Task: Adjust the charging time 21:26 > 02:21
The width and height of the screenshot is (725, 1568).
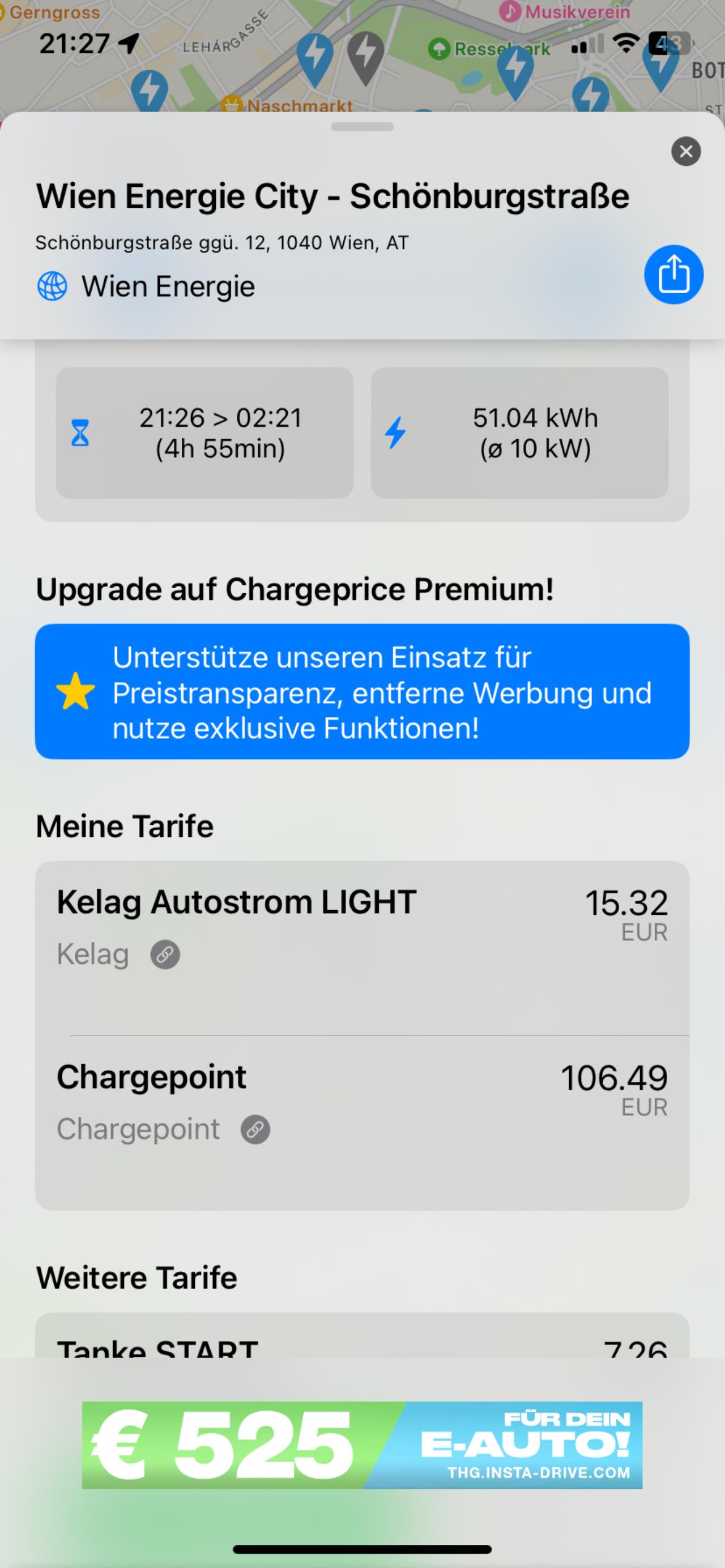Action: pyautogui.click(x=204, y=433)
